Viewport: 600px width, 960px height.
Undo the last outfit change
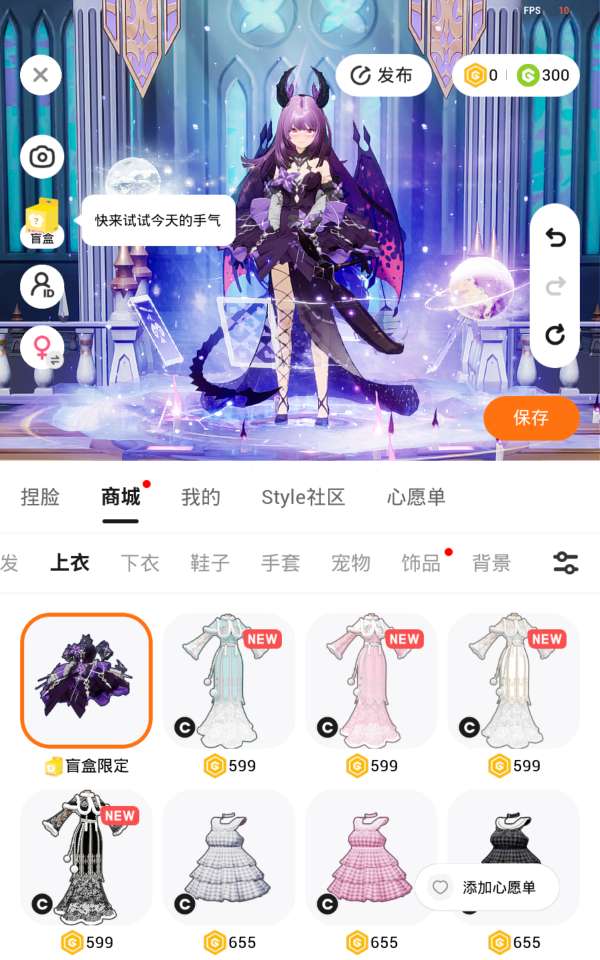click(555, 238)
